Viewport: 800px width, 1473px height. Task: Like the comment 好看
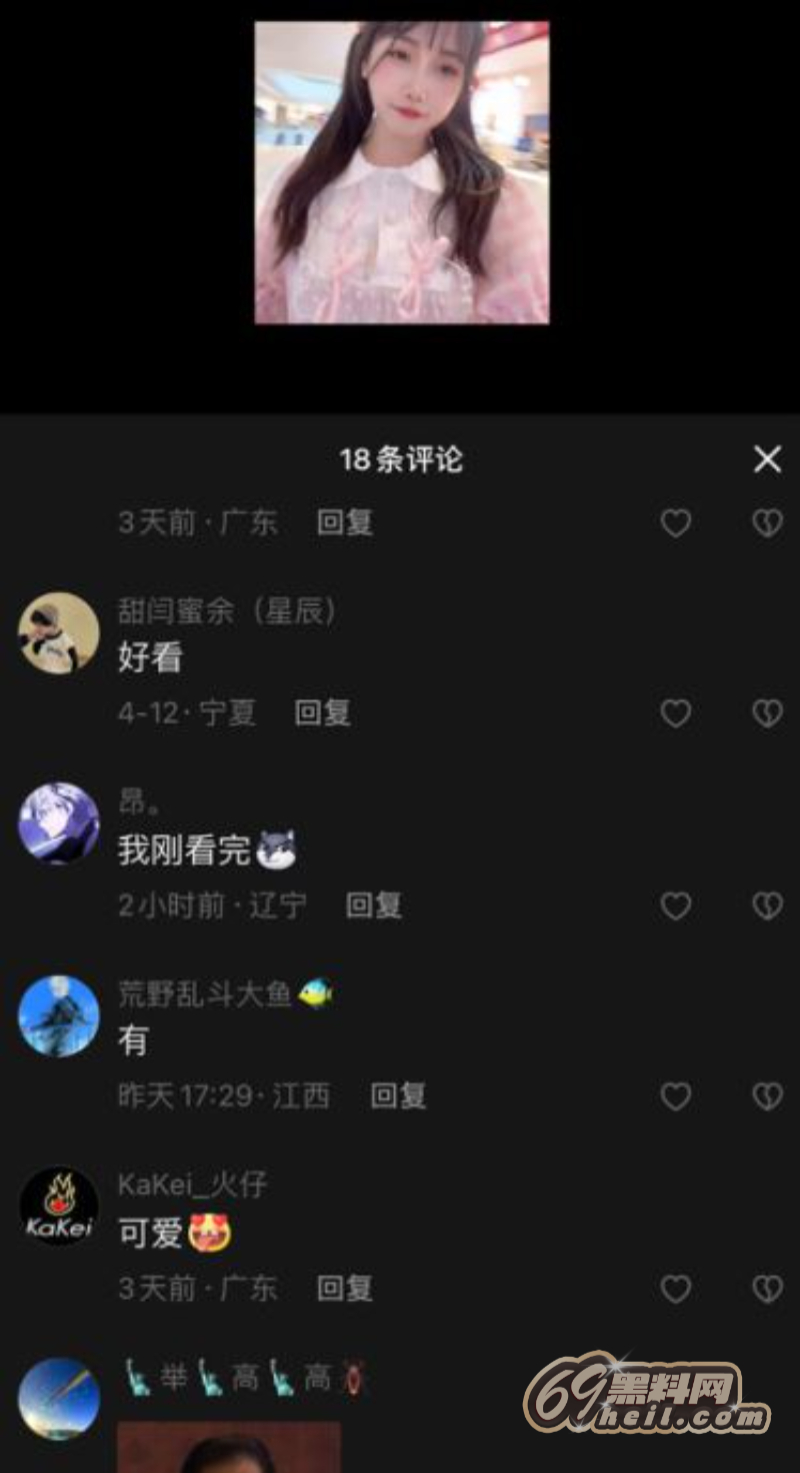pyautogui.click(x=676, y=713)
